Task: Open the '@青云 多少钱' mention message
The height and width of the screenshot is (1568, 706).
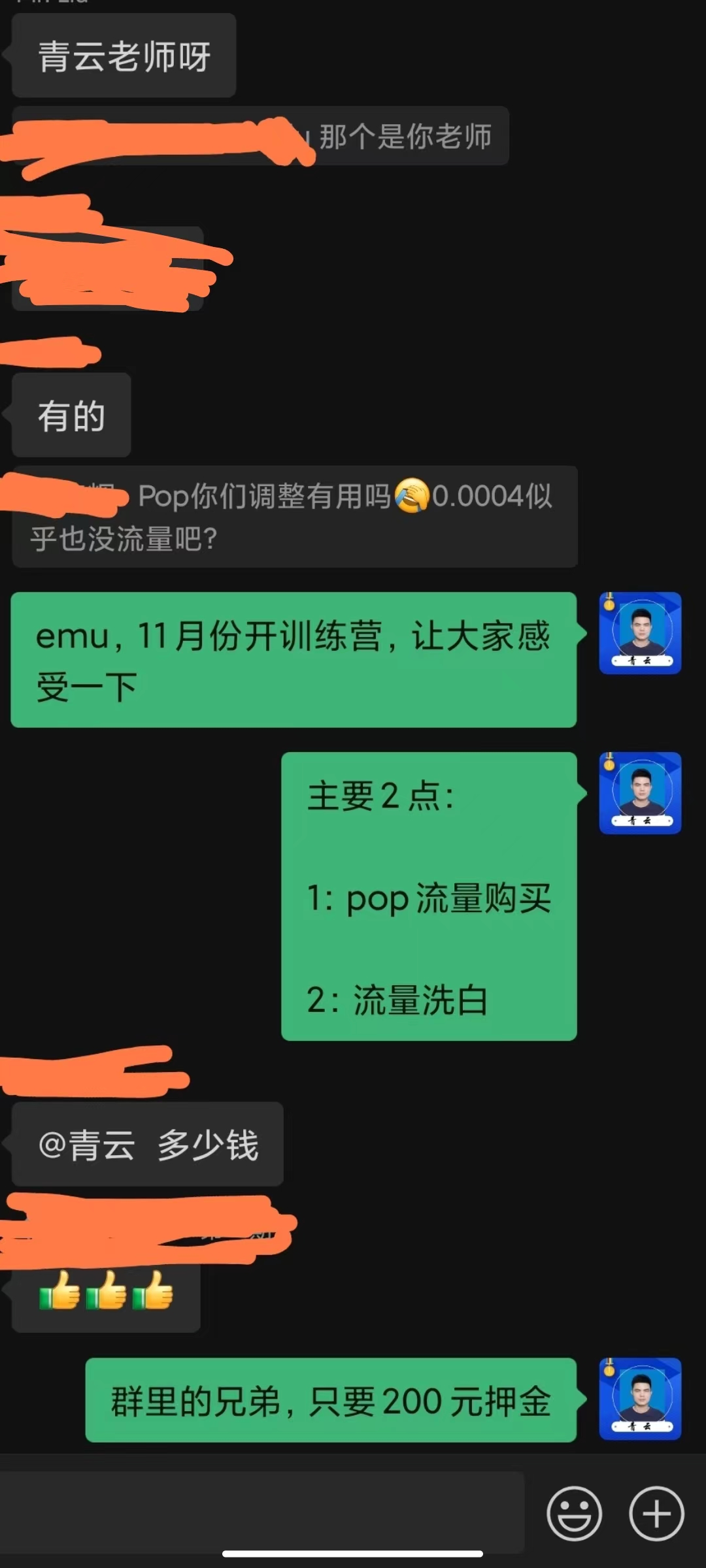Action: (147, 1143)
